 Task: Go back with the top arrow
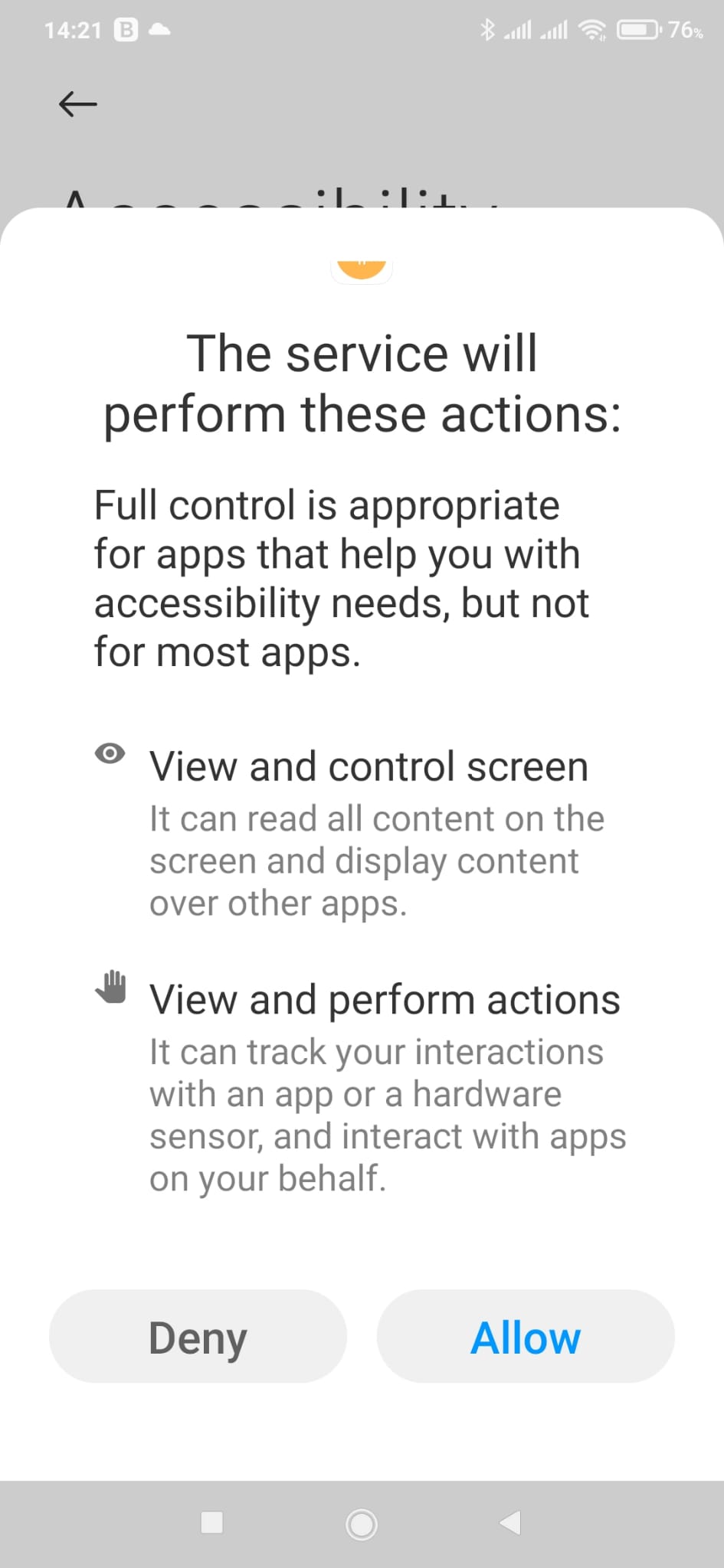[78, 104]
